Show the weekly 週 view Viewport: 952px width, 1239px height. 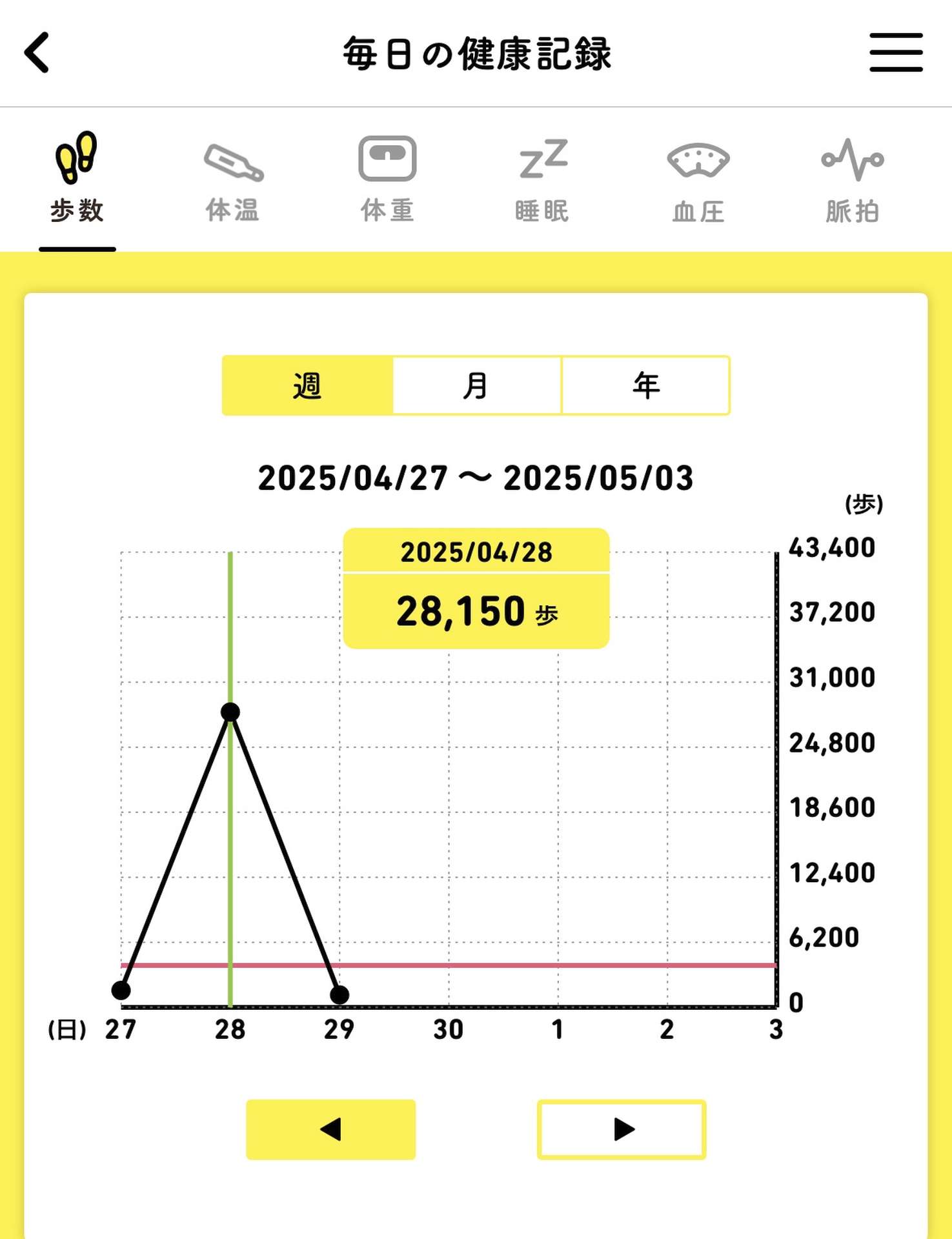tap(307, 385)
